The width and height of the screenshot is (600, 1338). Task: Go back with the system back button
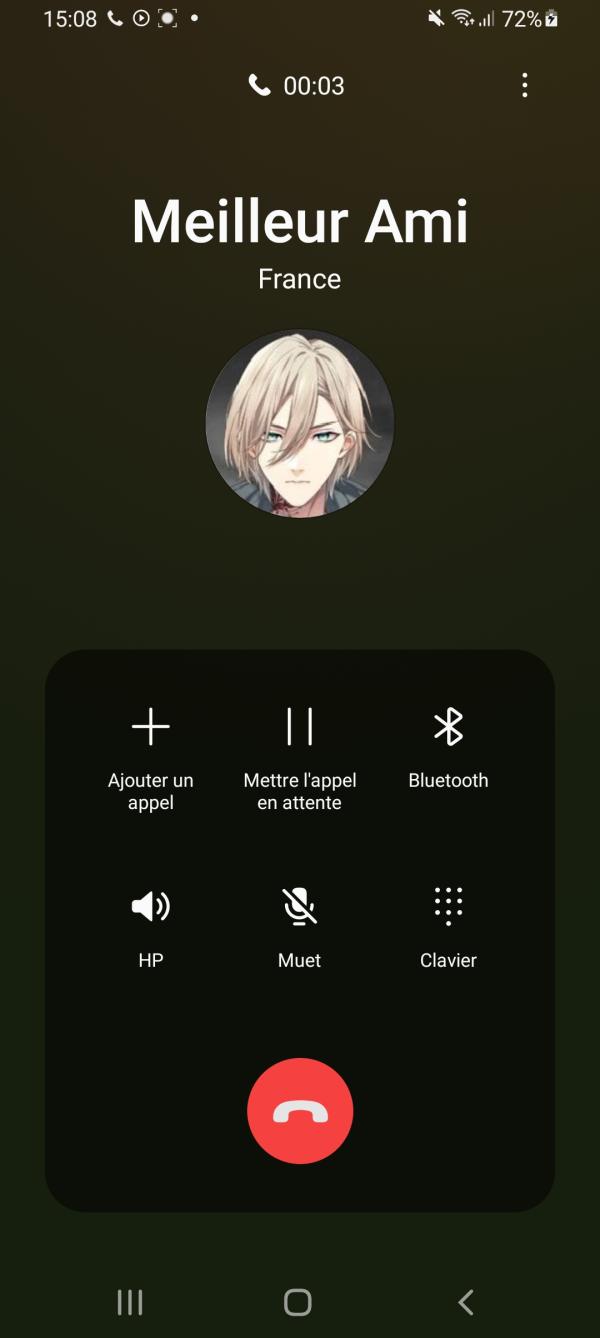(465, 1302)
